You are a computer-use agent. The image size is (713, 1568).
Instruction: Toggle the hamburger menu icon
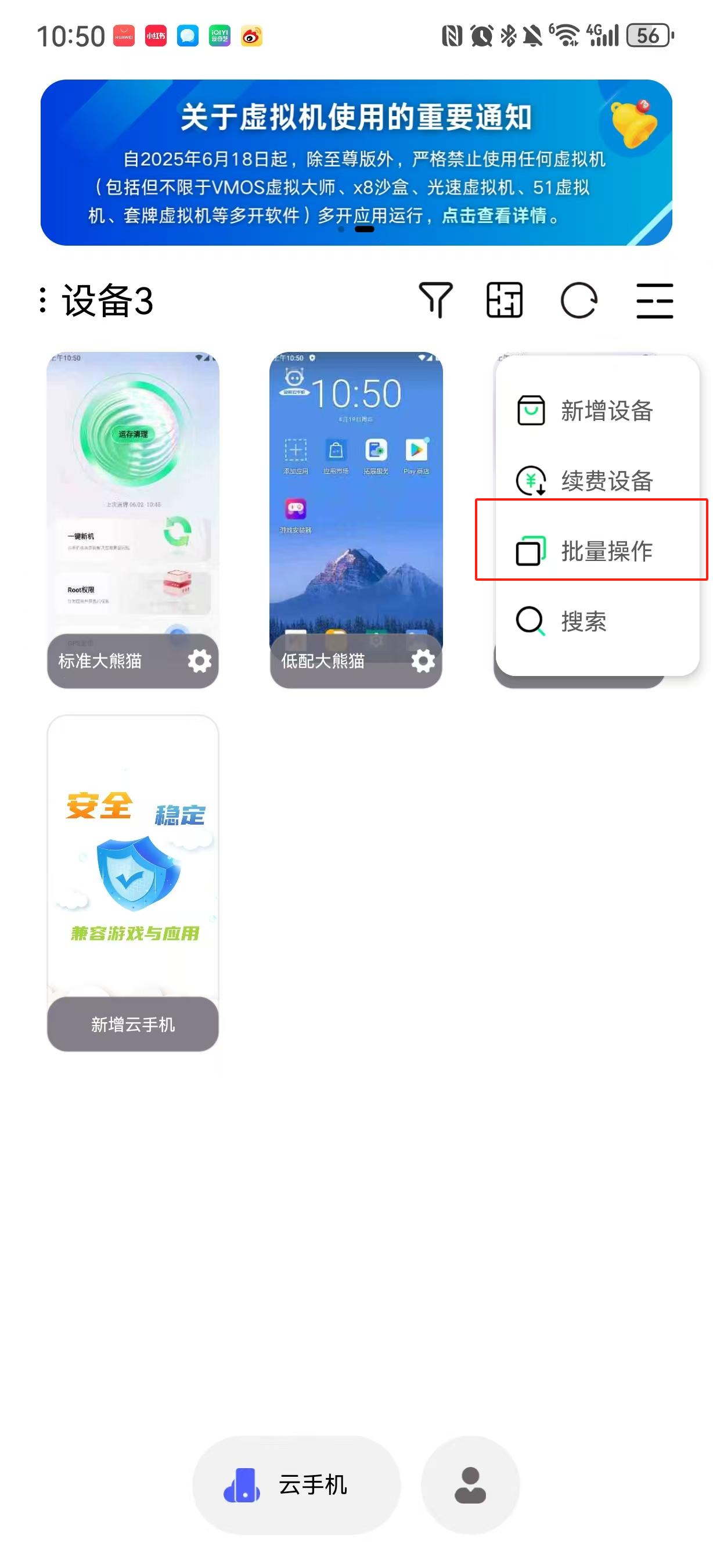click(x=654, y=300)
